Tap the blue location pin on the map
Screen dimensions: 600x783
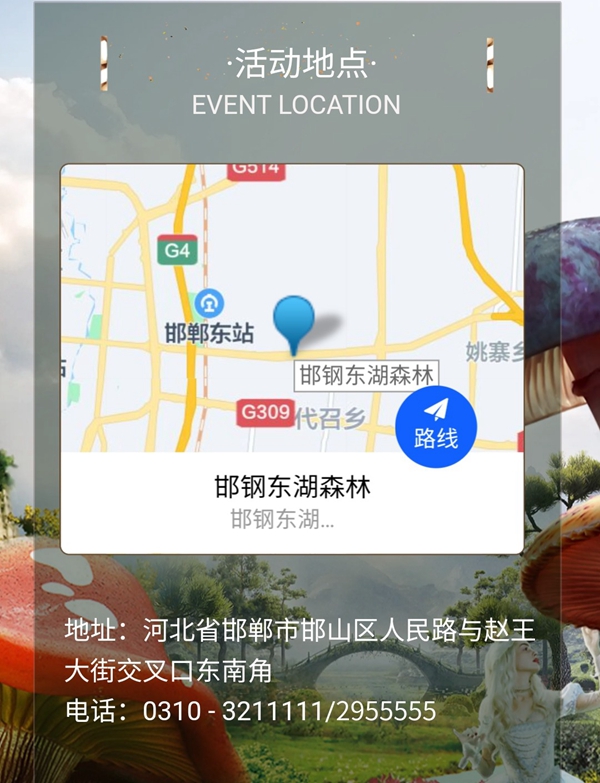294,320
